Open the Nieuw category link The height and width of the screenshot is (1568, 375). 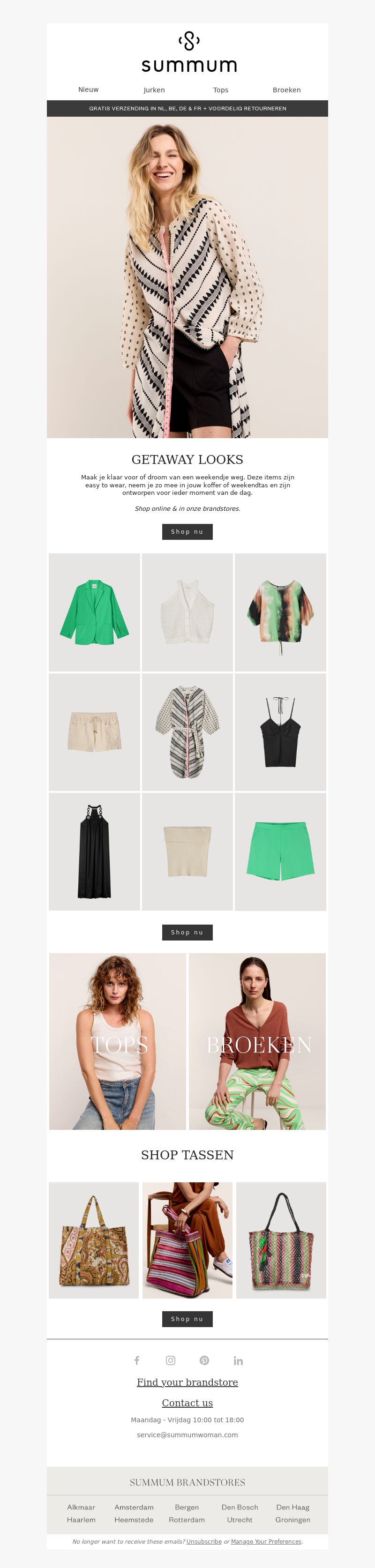pos(88,90)
